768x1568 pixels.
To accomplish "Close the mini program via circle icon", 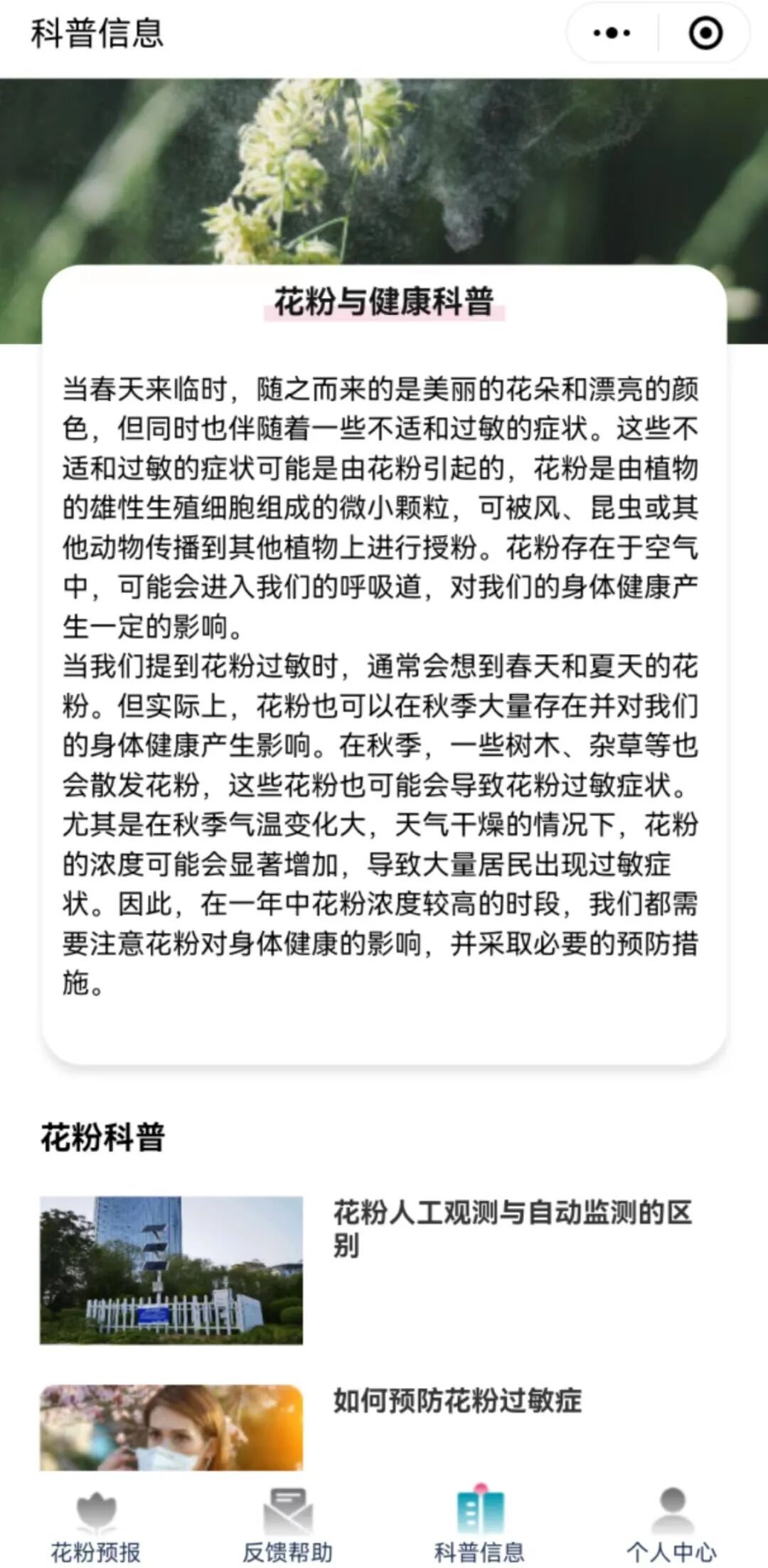I will pyautogui.click(x=705, y=33).
